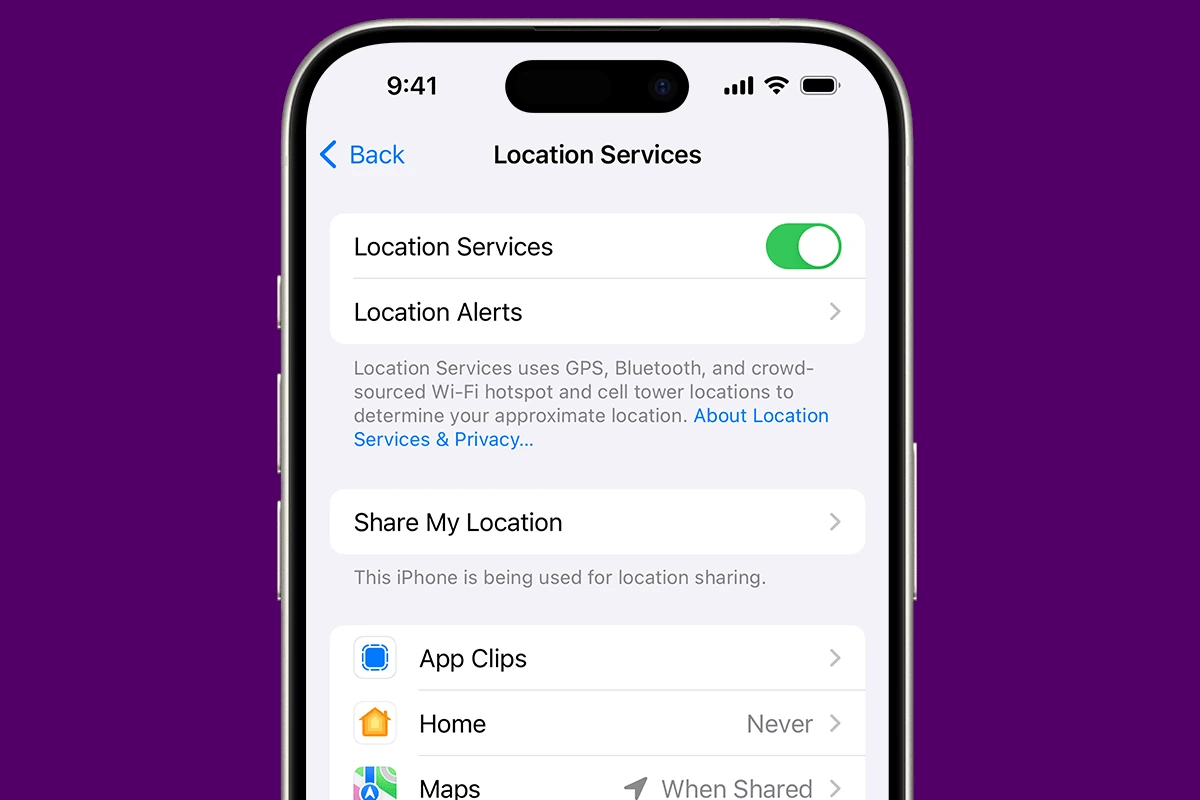The image size is (1200, 800).
Task: Open Home app location permission
Action: (597, 724)
